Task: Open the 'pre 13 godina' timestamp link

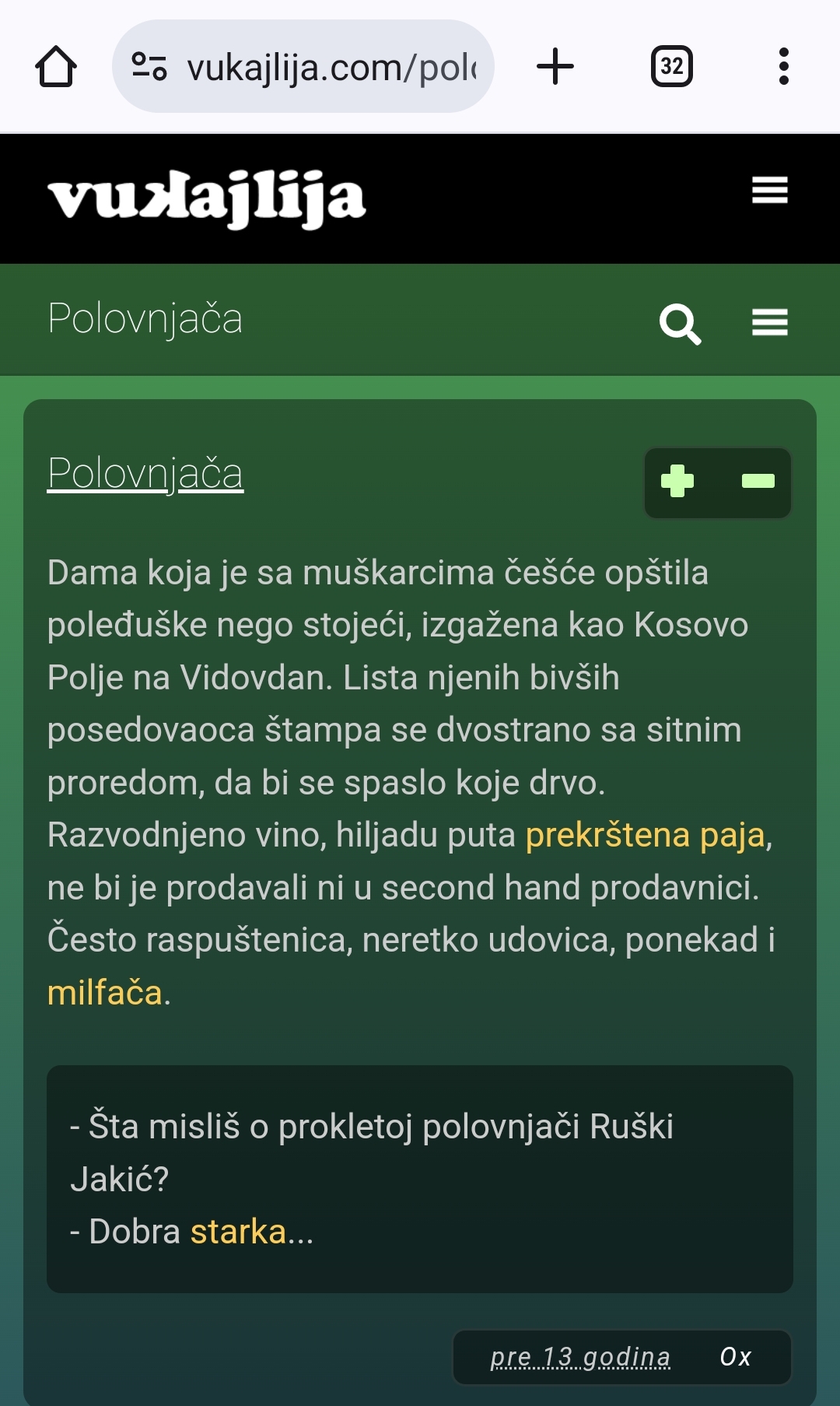Action: pyautogui.click(x=580, y=1357)
